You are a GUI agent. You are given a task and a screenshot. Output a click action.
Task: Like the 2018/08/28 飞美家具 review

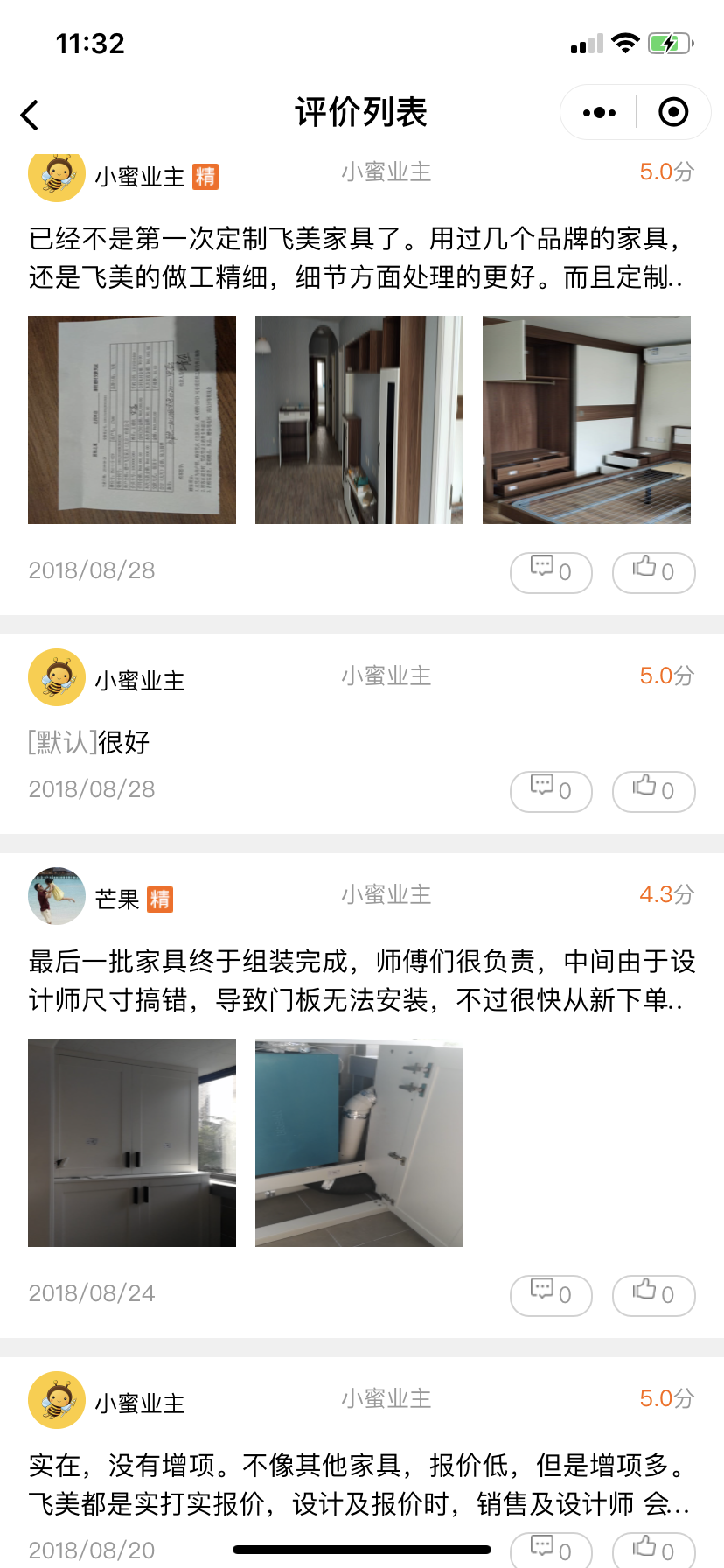coord(653,572)
